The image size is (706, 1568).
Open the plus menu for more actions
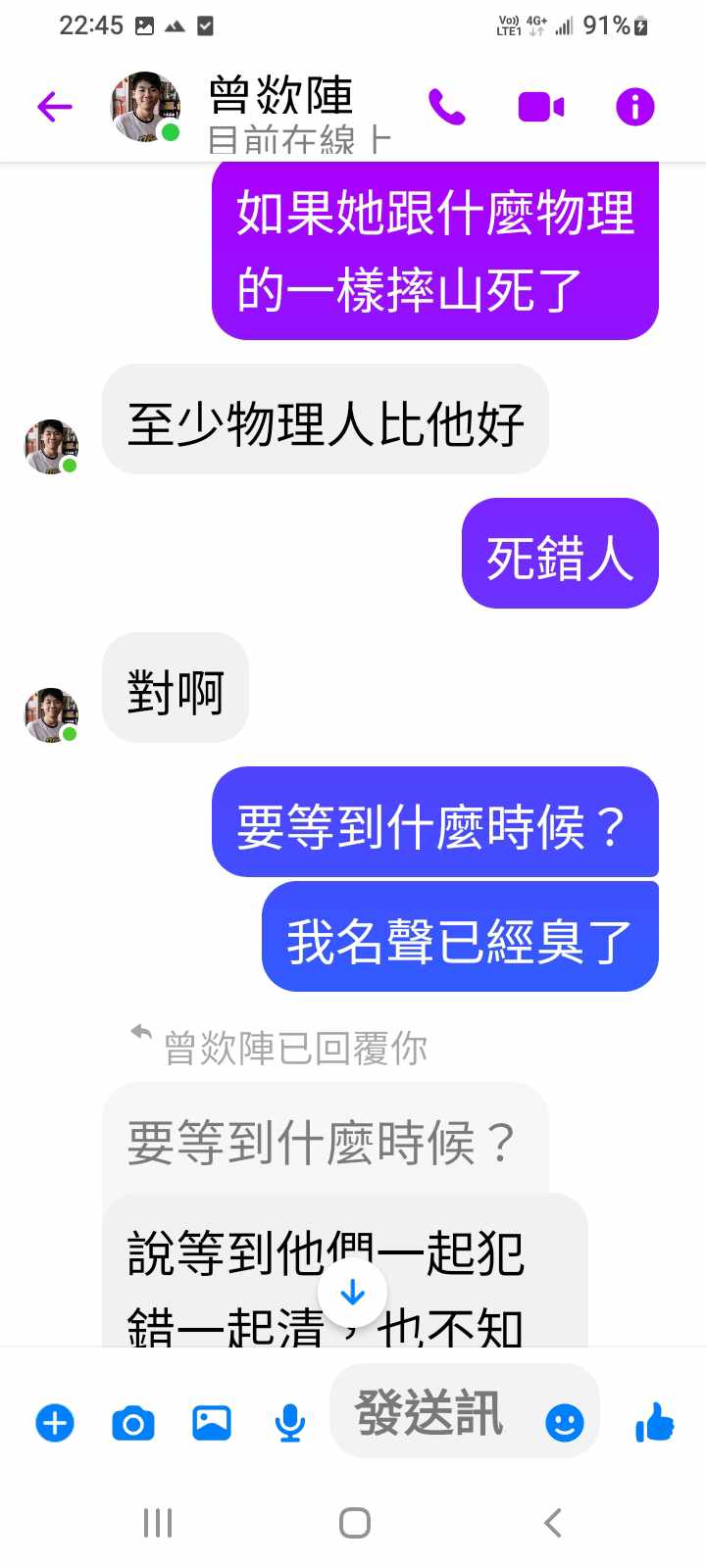[55, 1422]
